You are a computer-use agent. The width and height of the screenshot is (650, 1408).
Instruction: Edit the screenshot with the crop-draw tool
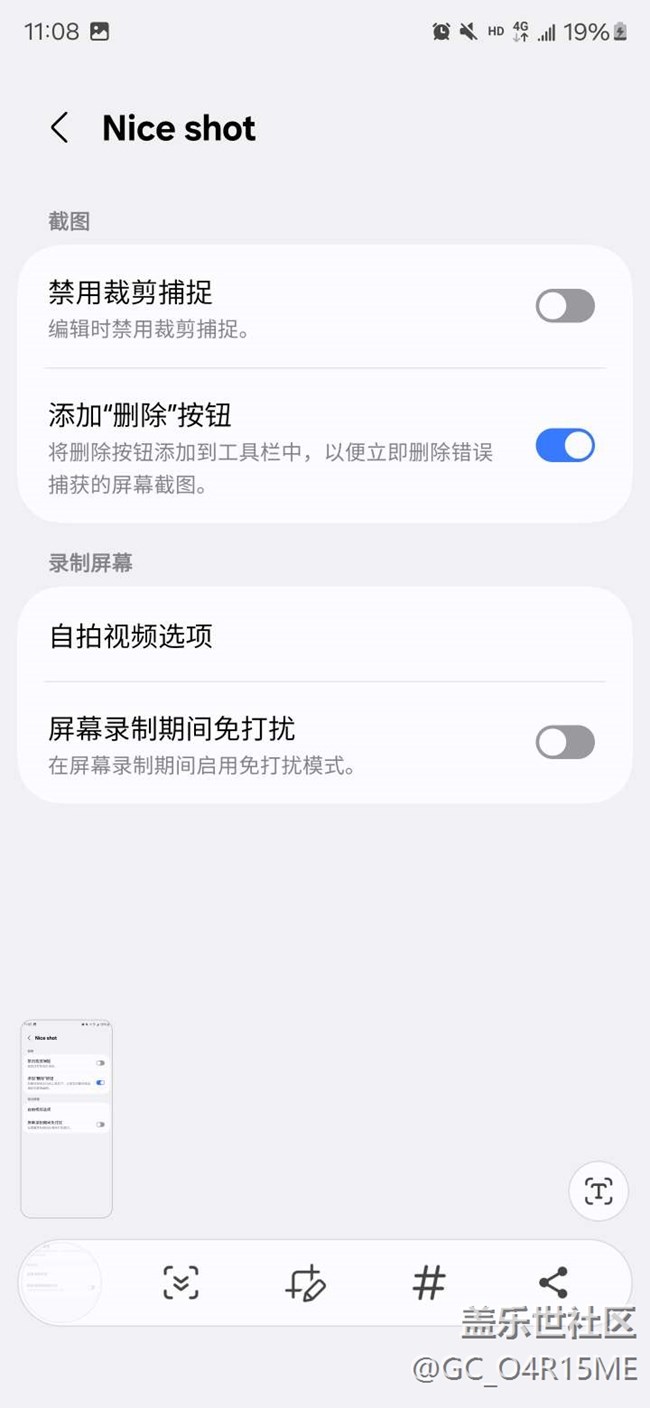305,1282
